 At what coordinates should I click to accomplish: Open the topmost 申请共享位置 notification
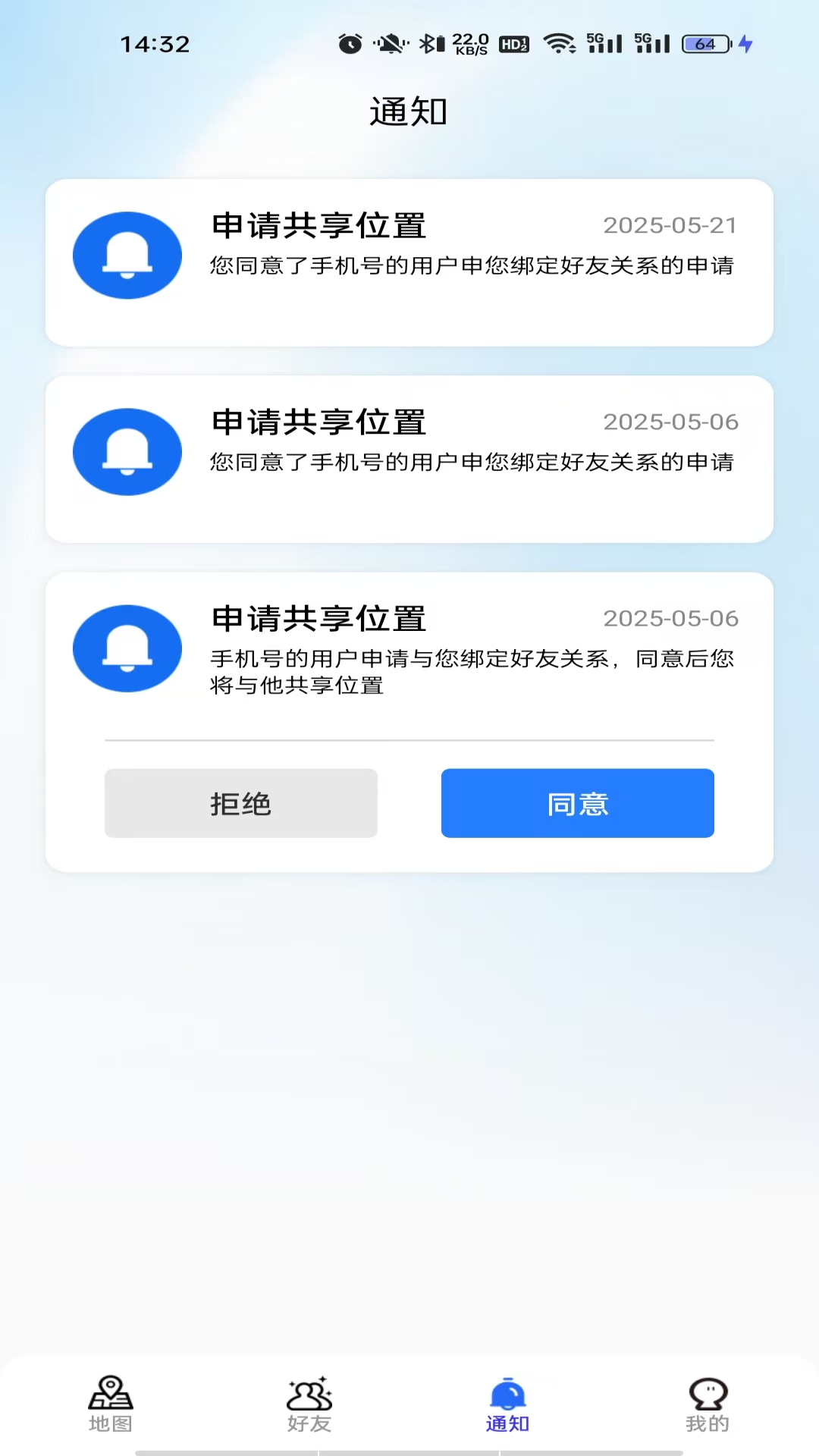pos(409,262)
